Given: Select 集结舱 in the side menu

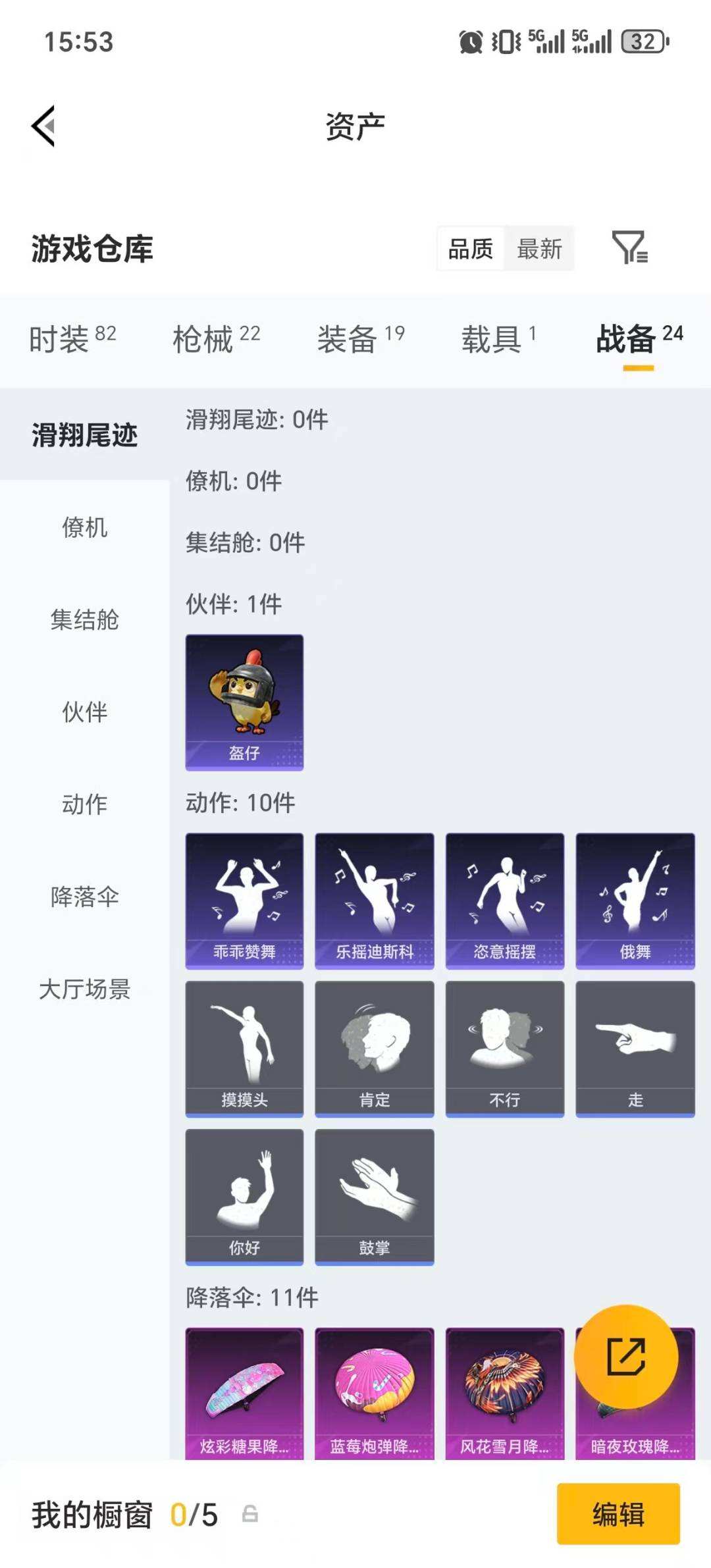Looking at the screenshot, I should click(84, 619).
